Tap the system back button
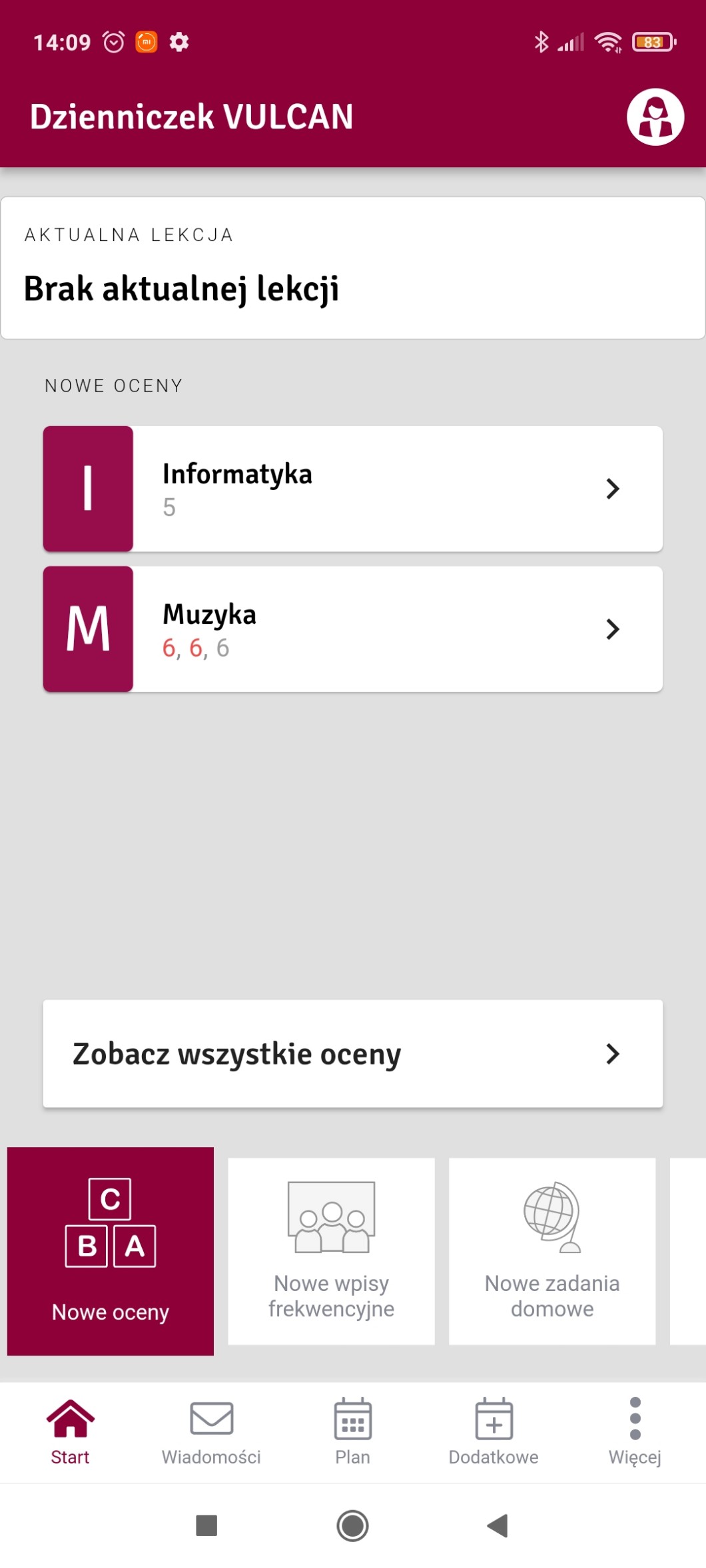The image size is (706, 1568). (x=498, y=1525)
